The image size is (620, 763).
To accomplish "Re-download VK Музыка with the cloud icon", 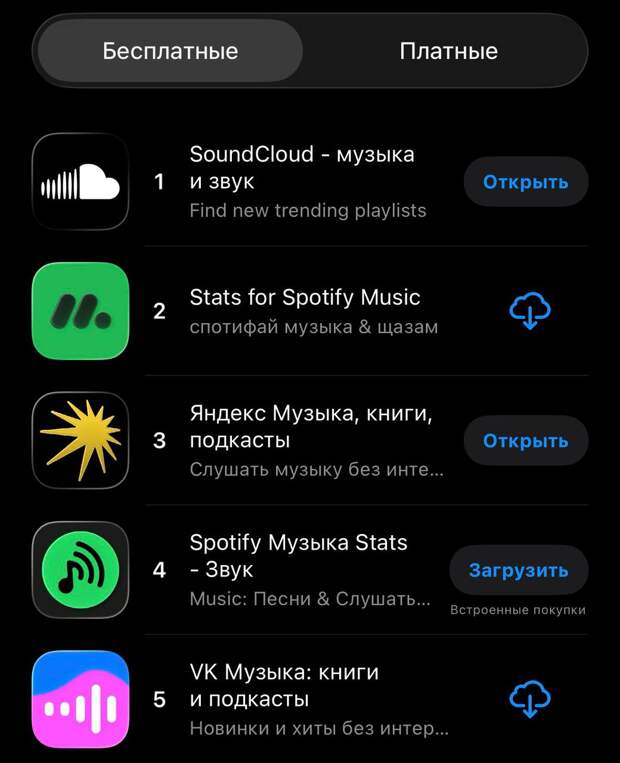I will click(529, 698).
